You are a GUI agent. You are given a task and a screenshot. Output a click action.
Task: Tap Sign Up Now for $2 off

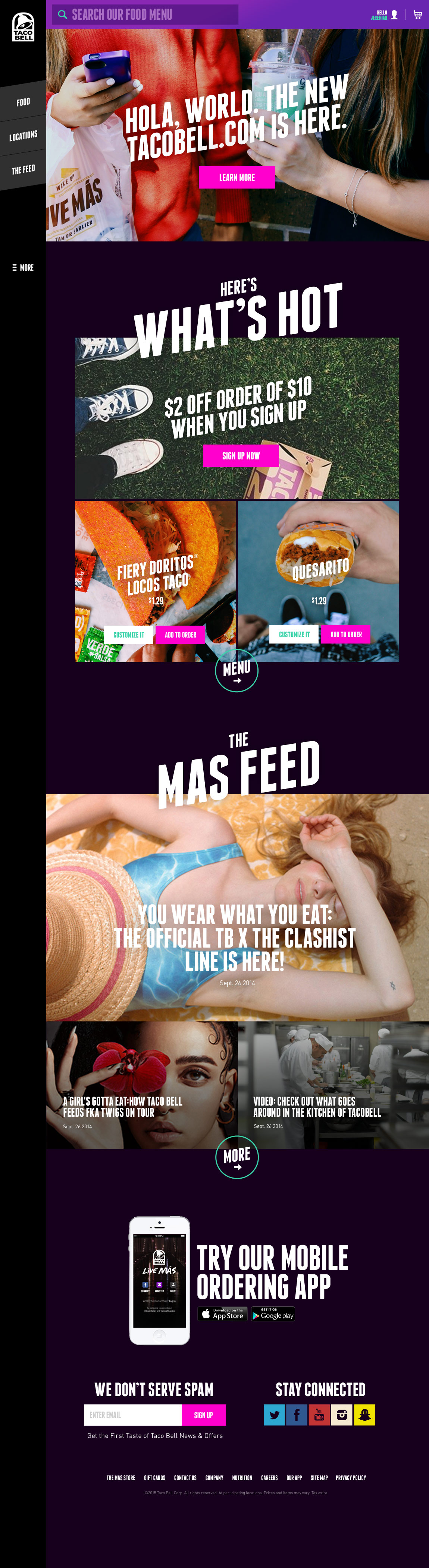tap(241, 456)
